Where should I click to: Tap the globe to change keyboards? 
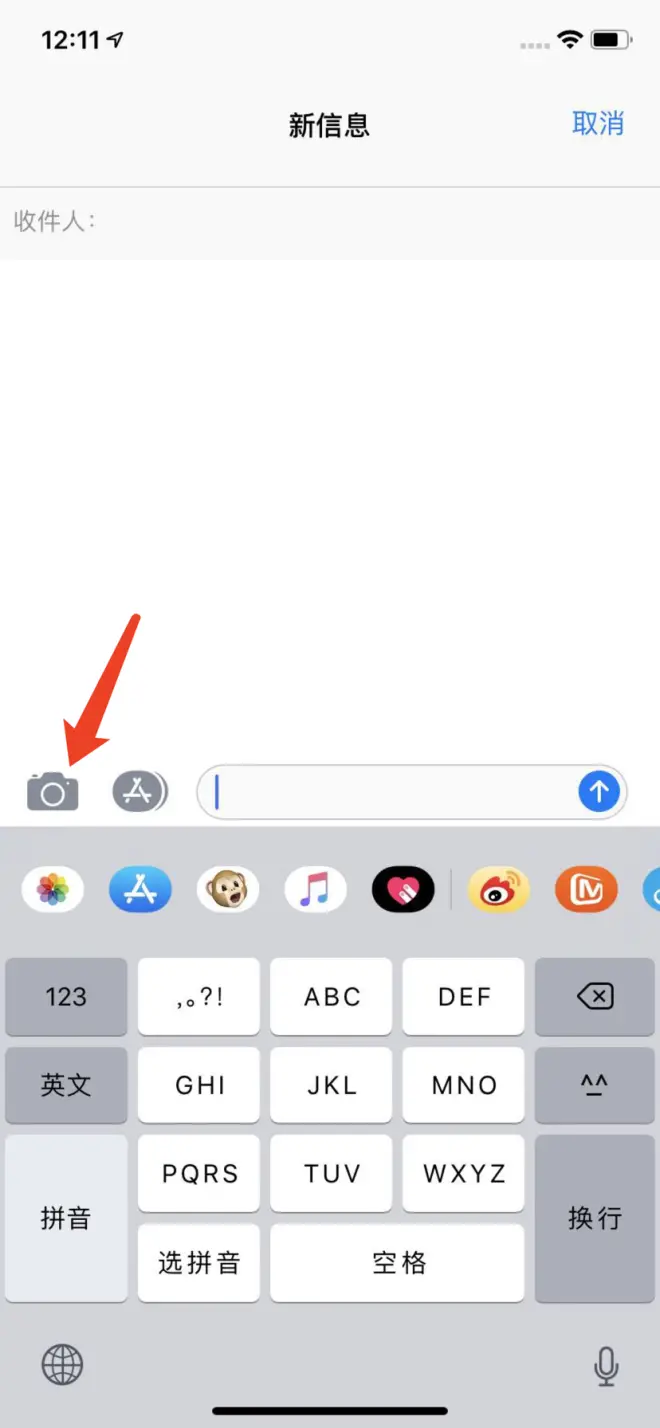[x=62, y=1364]
